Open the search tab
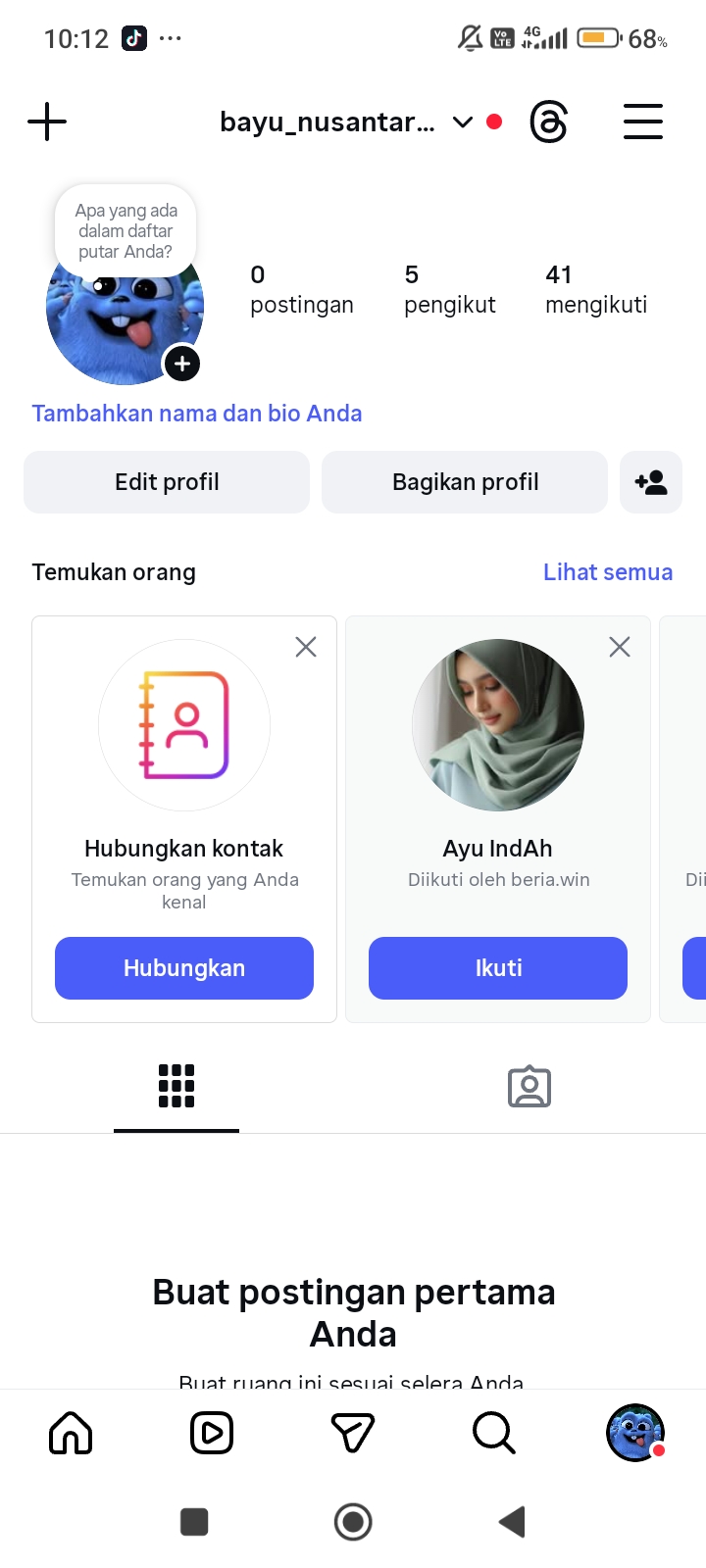This screenshot has height=1568, width=706. (x=493, y=1434)
